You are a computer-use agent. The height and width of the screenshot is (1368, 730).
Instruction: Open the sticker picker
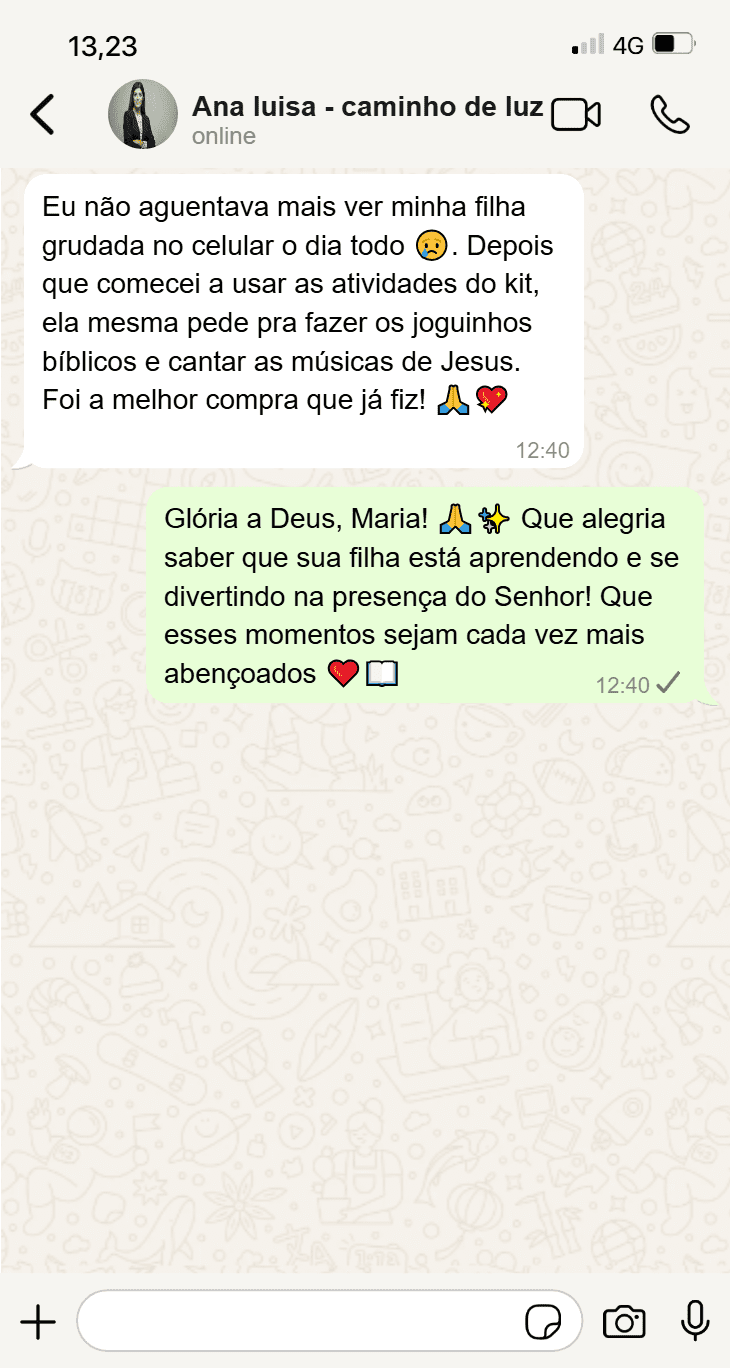pyautogui.click(x=543, y=1322)
